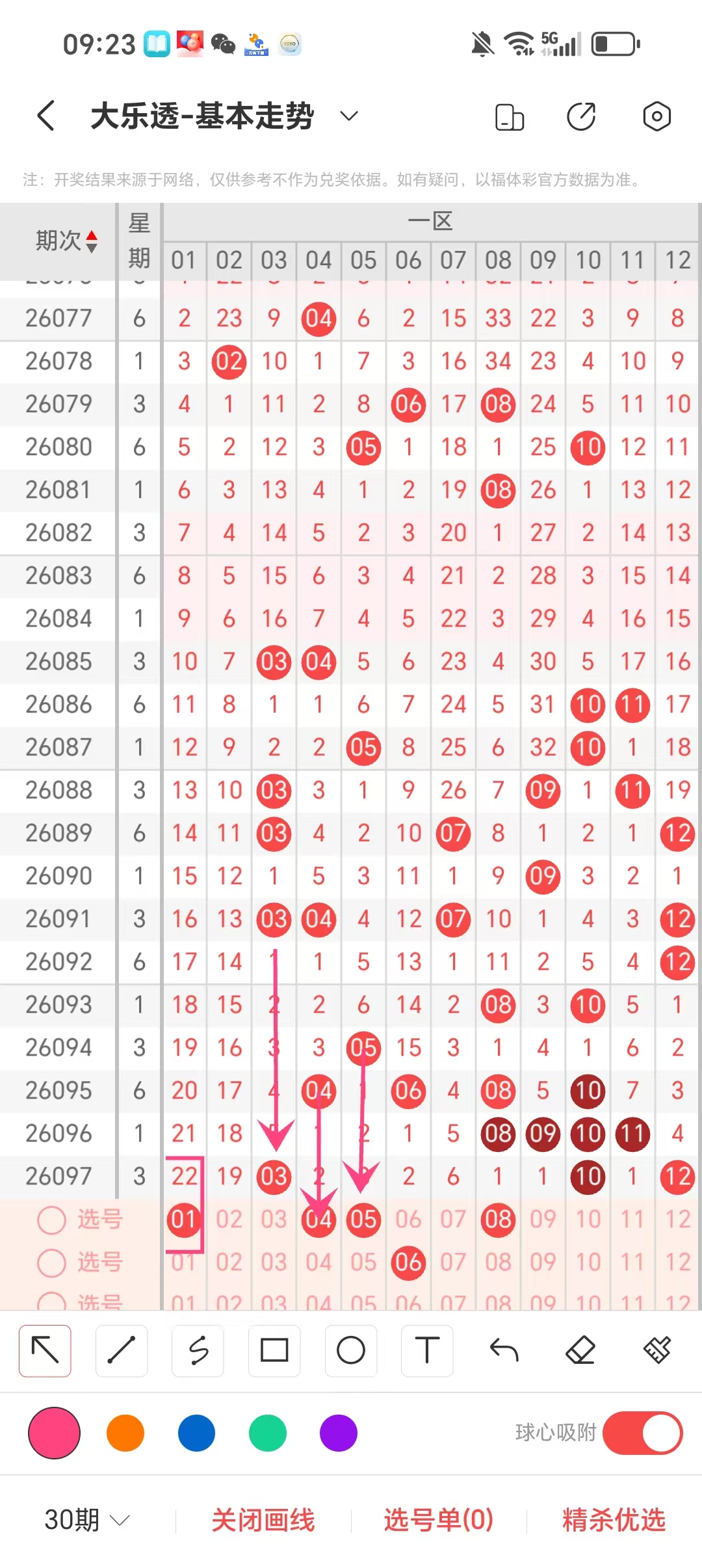Expand the 大乐透-基本走势 chart type dropdown
Viewport: 702px width, 1568px height.
pos(349,116)
